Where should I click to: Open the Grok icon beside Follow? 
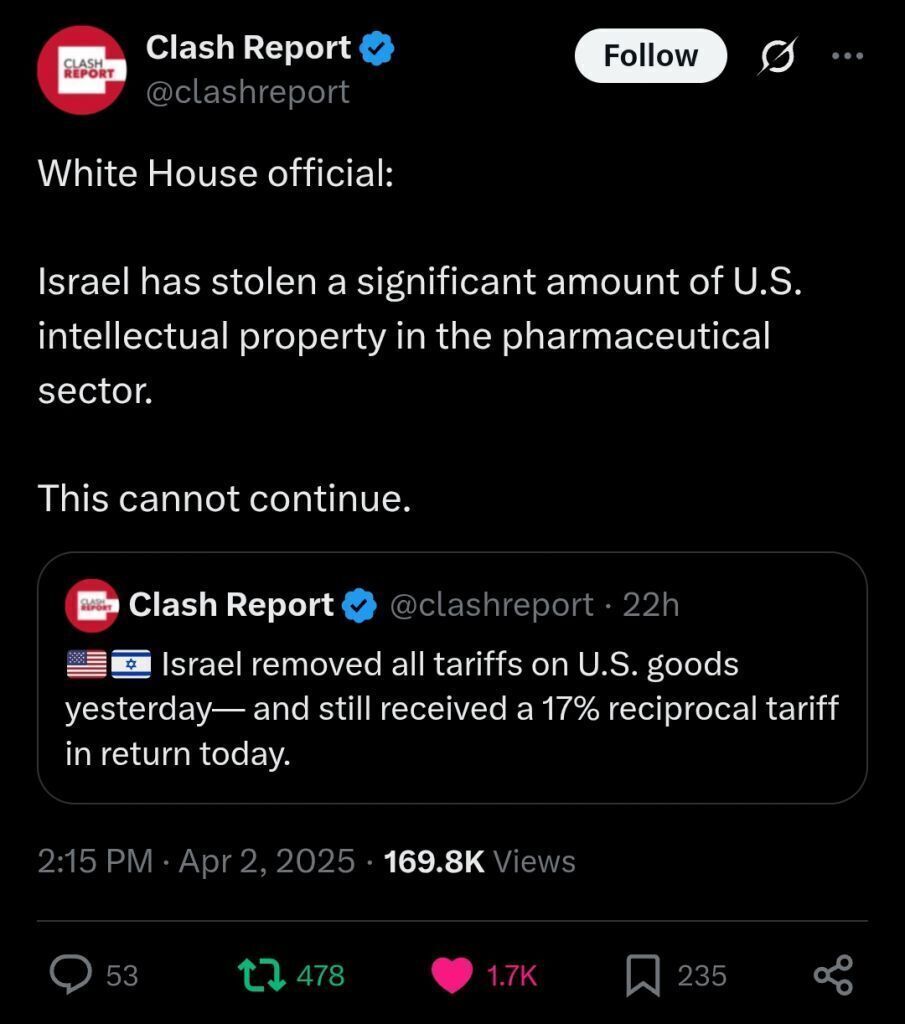tap(776, 57)
